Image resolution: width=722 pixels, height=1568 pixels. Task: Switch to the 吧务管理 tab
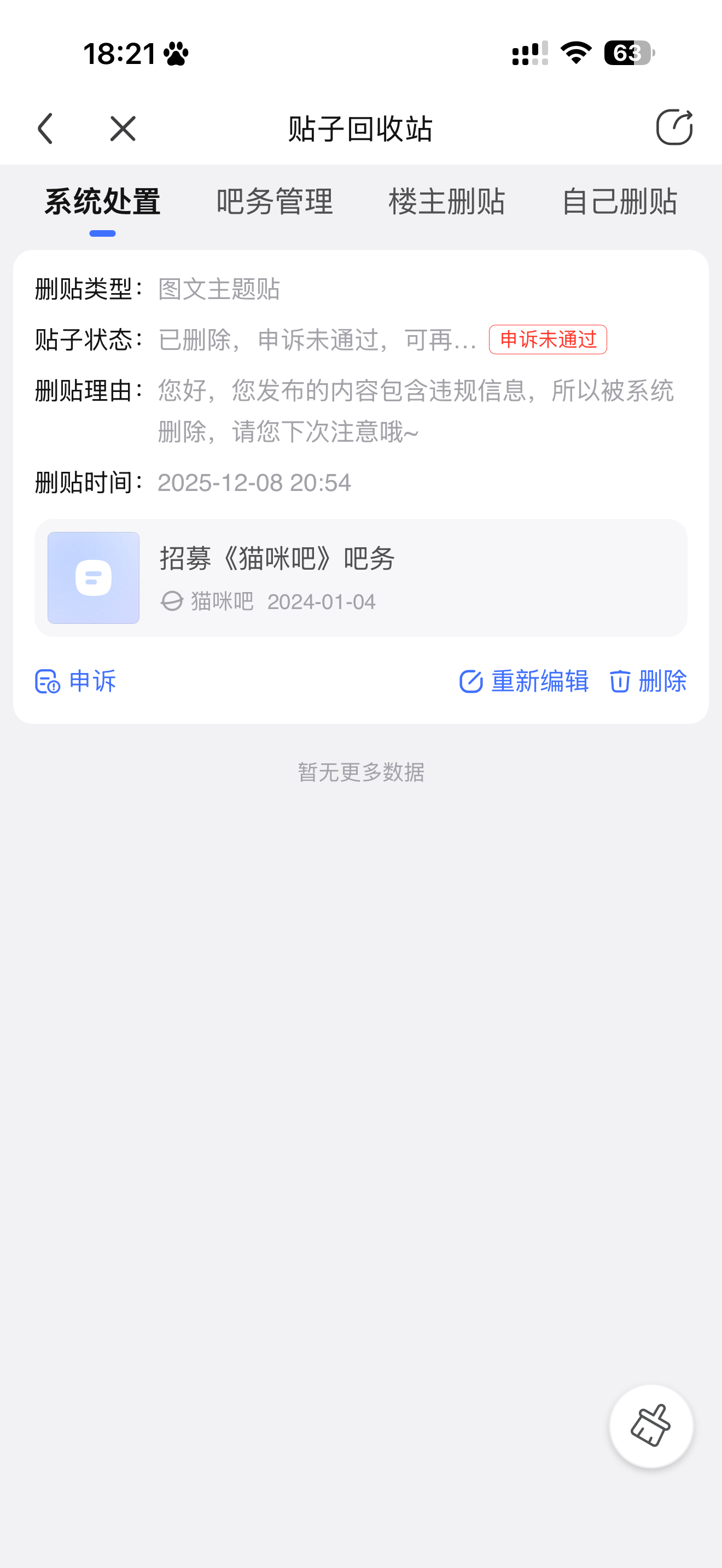(x=275, y=202)
